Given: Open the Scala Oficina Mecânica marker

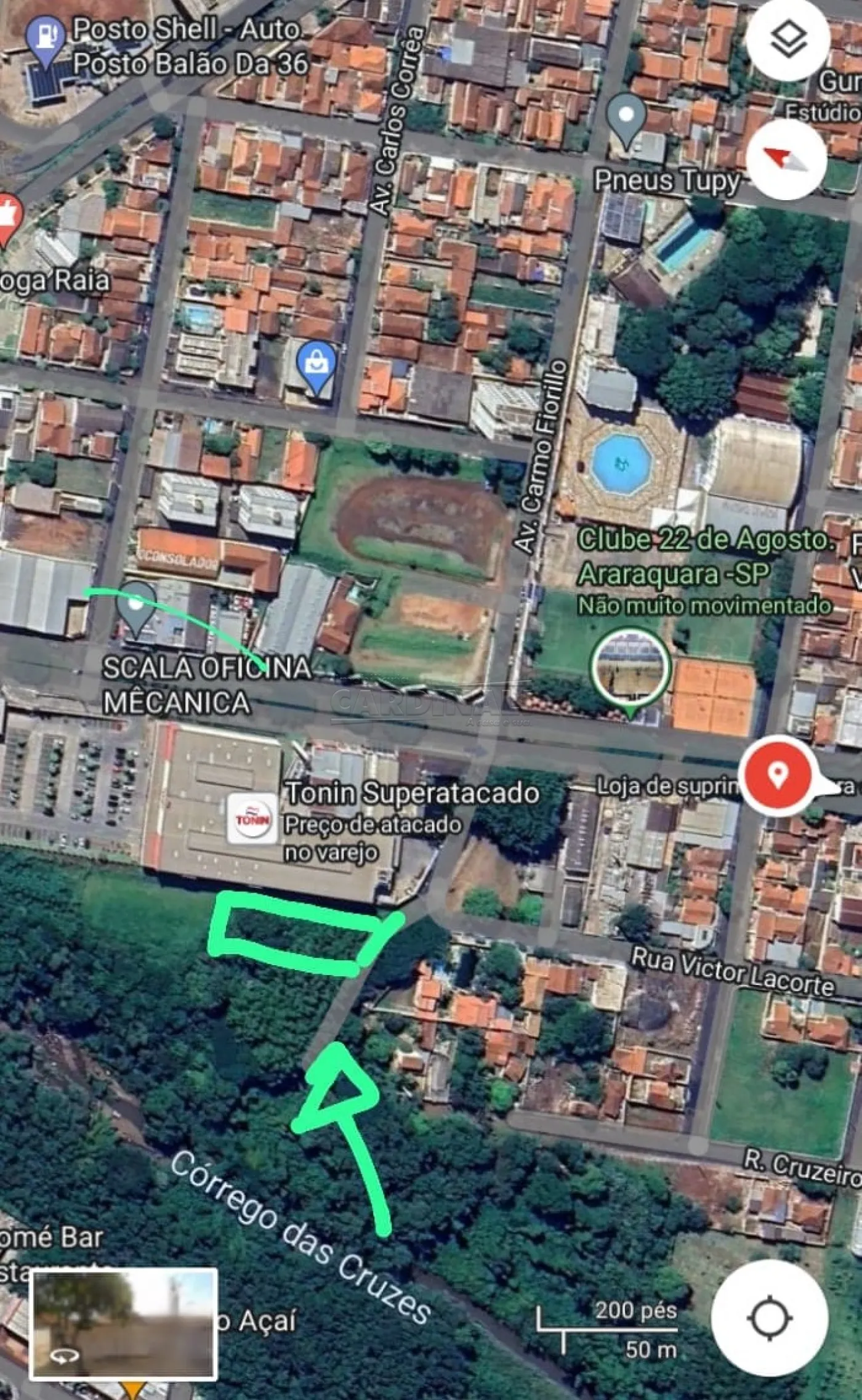Looking at the screenshot, I should (x=137, y=606).
